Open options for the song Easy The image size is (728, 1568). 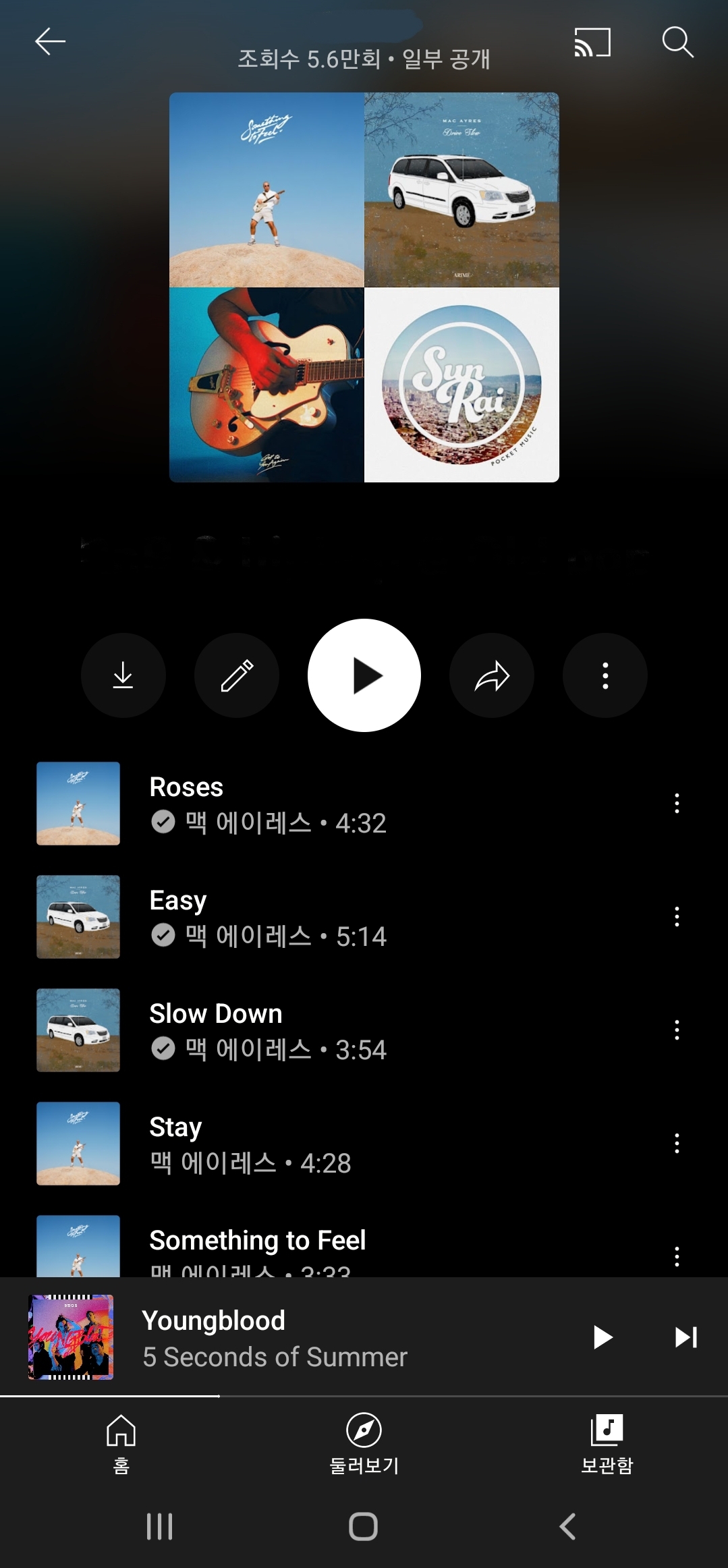pyautogui.click(x=677, y=917)
